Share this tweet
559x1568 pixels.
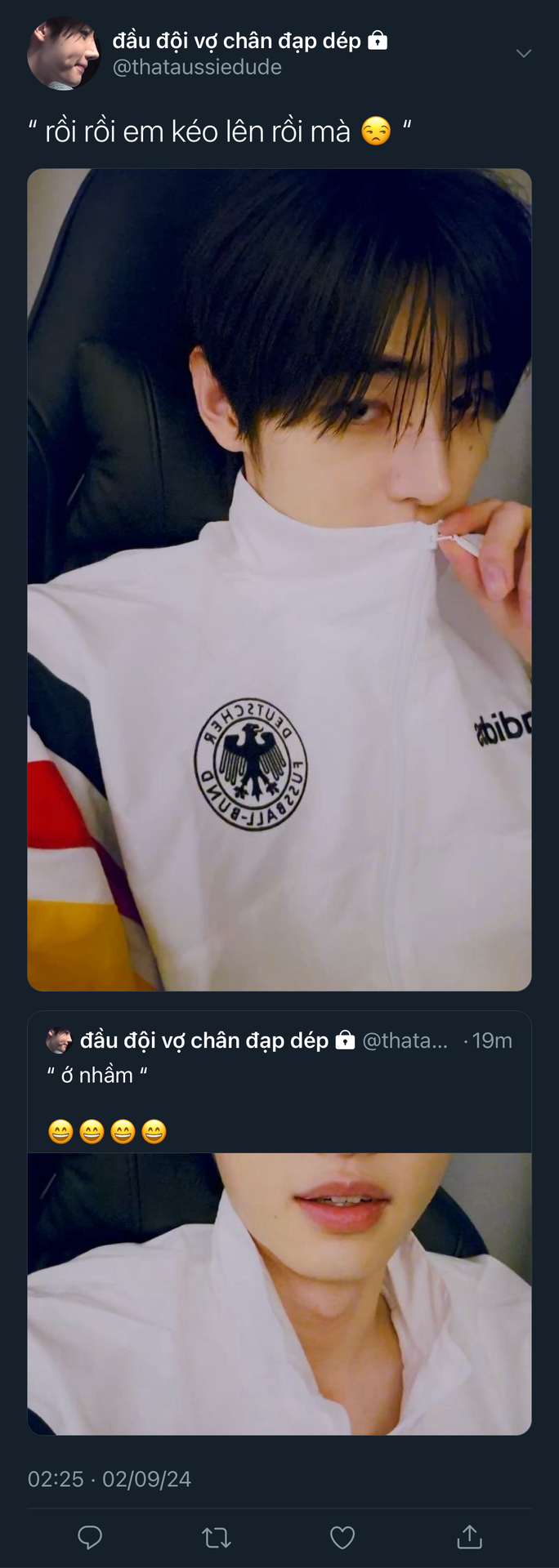(x=469, y=1537)
